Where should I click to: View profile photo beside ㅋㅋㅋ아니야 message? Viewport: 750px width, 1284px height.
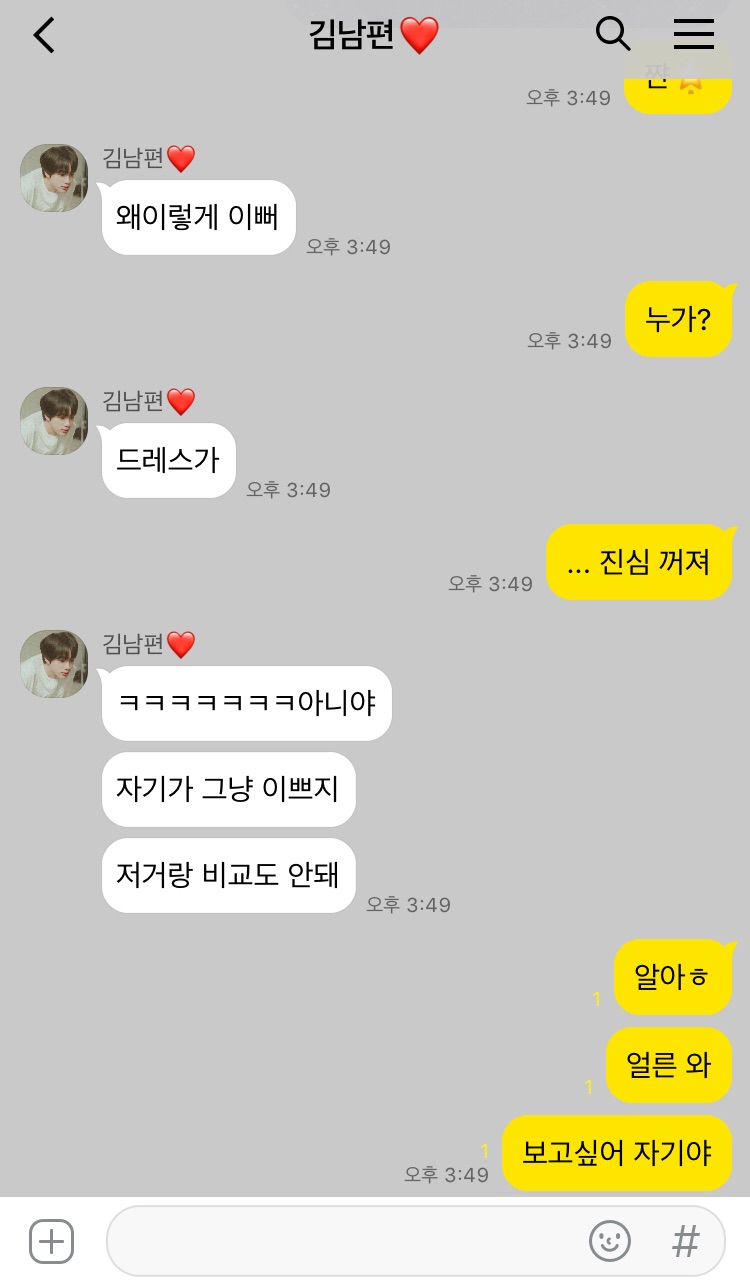pyautogui.click(x=55, y=664)
